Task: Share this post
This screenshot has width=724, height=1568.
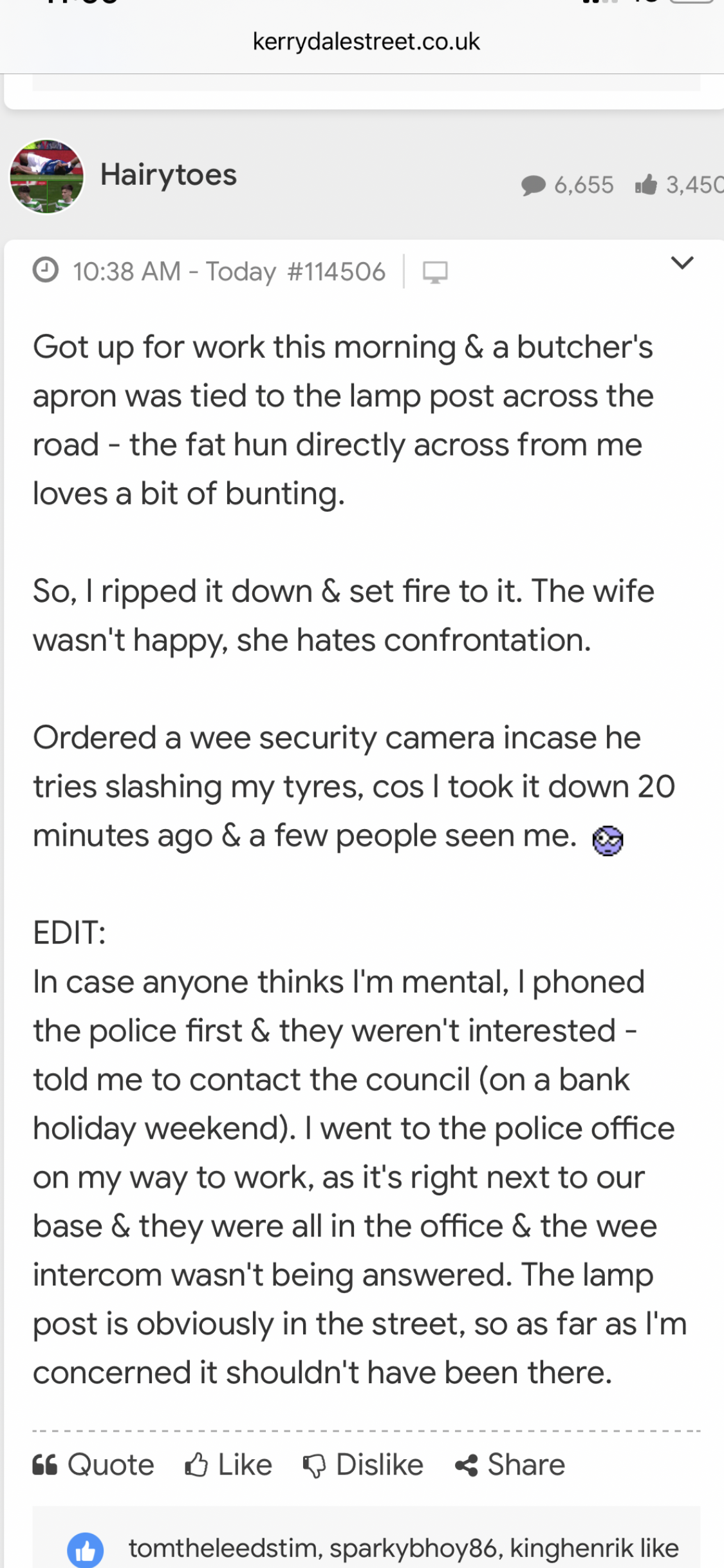Action: tap(510, 1464)
